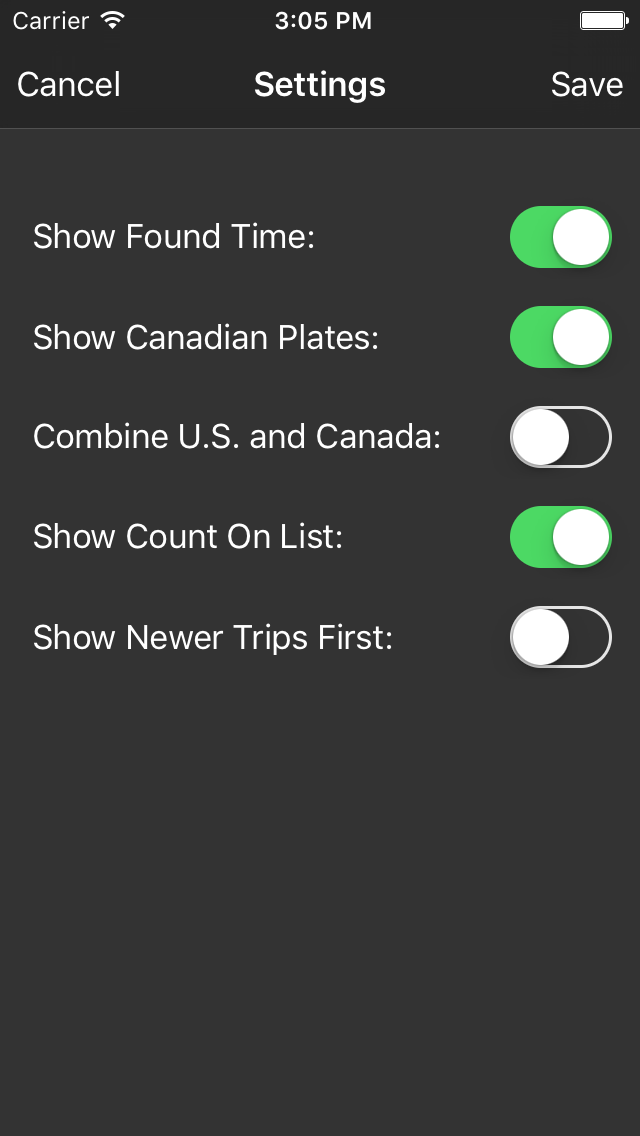This screenshot has width=640, height=1136.
Task: Enable Combine U.S. and Canada switch
Action: click(560, 437)
